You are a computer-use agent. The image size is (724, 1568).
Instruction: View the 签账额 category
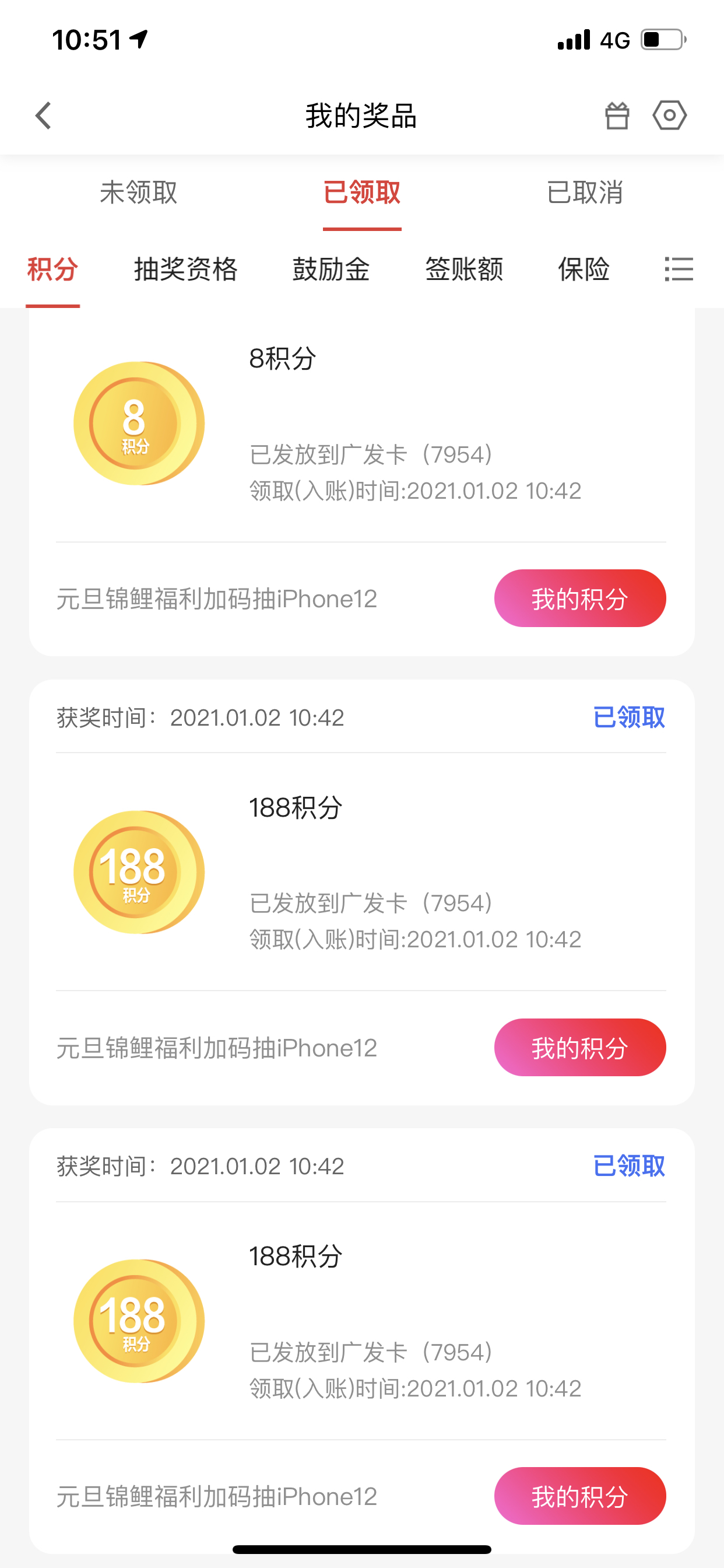[464, 269]
